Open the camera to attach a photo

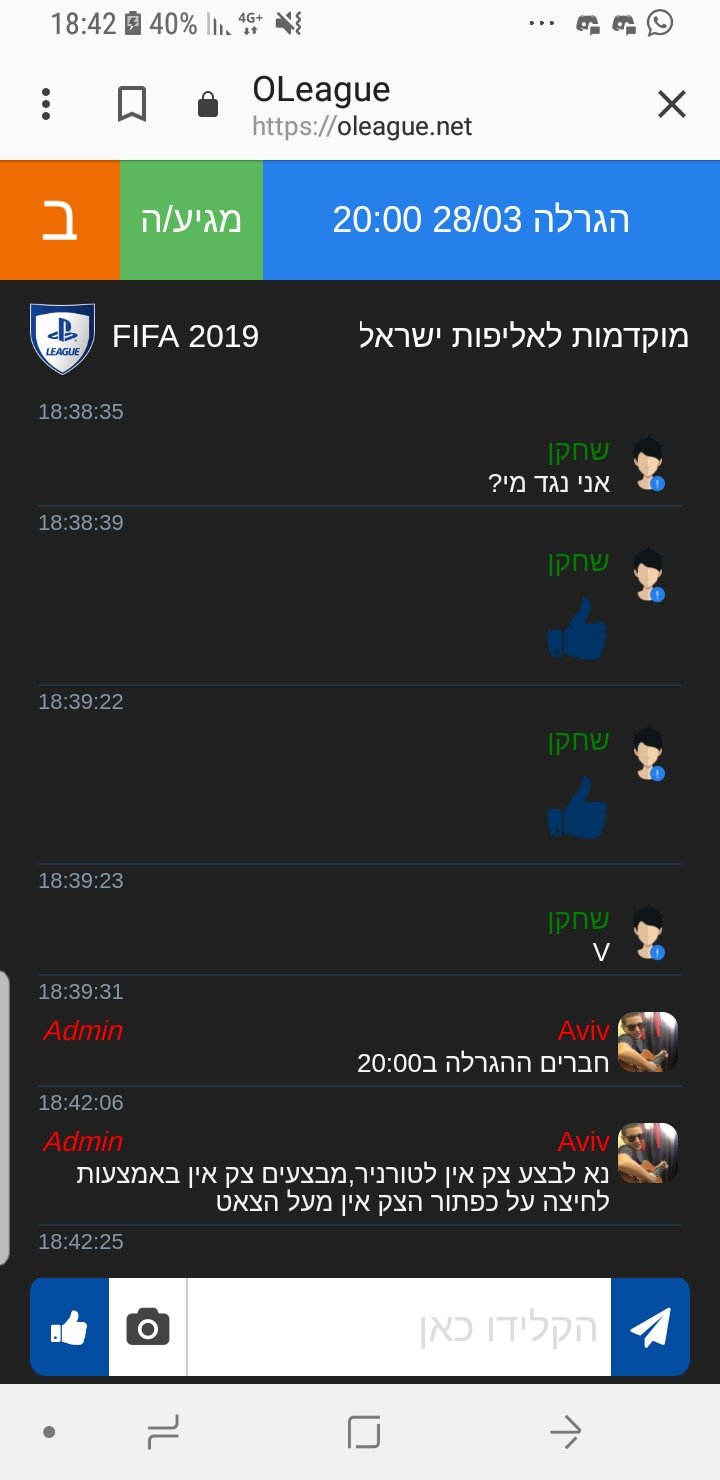[148, 1327]
